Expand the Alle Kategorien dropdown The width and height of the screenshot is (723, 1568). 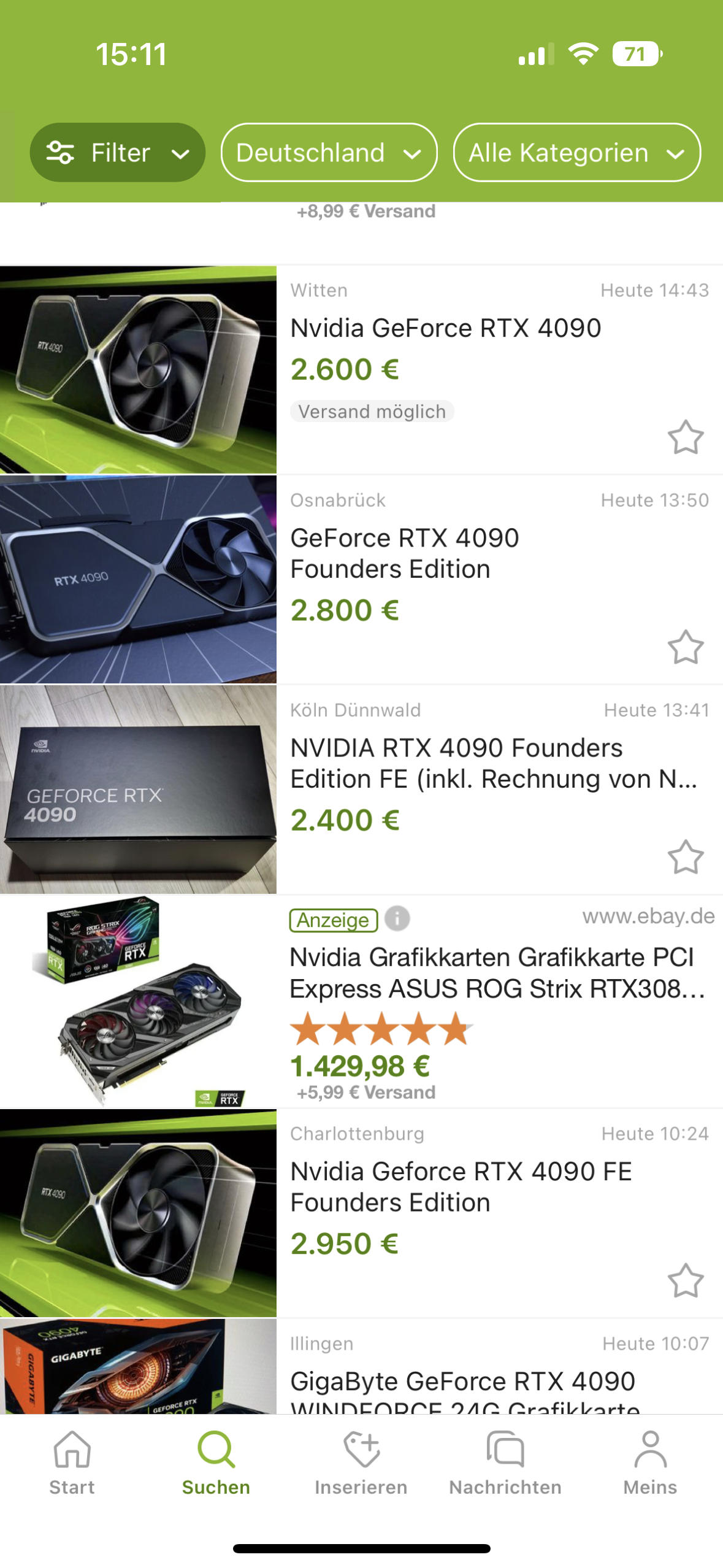coord(576,152)
